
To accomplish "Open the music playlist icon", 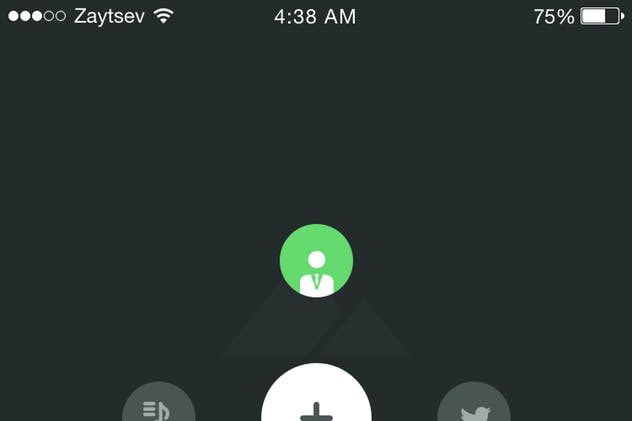I will (158, 408).
